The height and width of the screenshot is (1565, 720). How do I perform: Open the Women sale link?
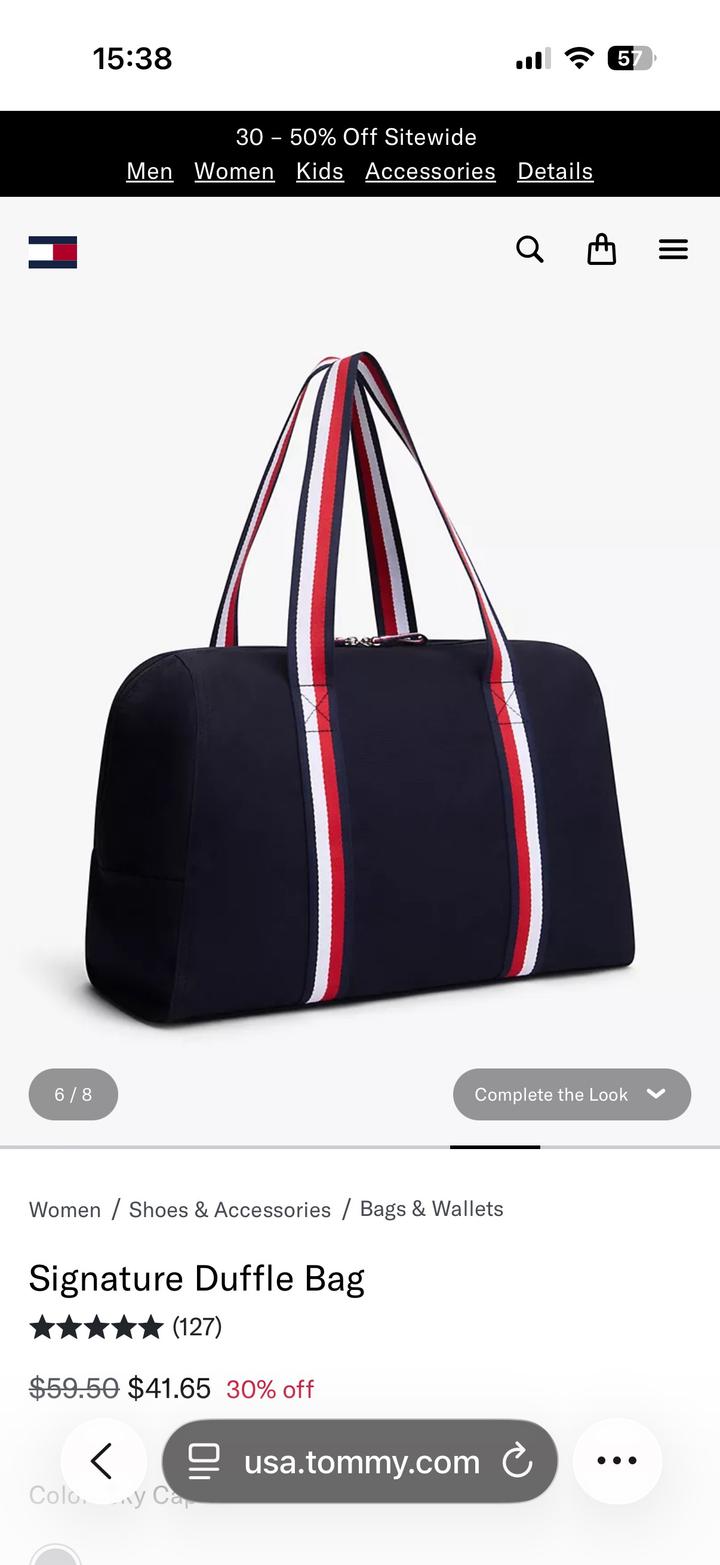234,171
